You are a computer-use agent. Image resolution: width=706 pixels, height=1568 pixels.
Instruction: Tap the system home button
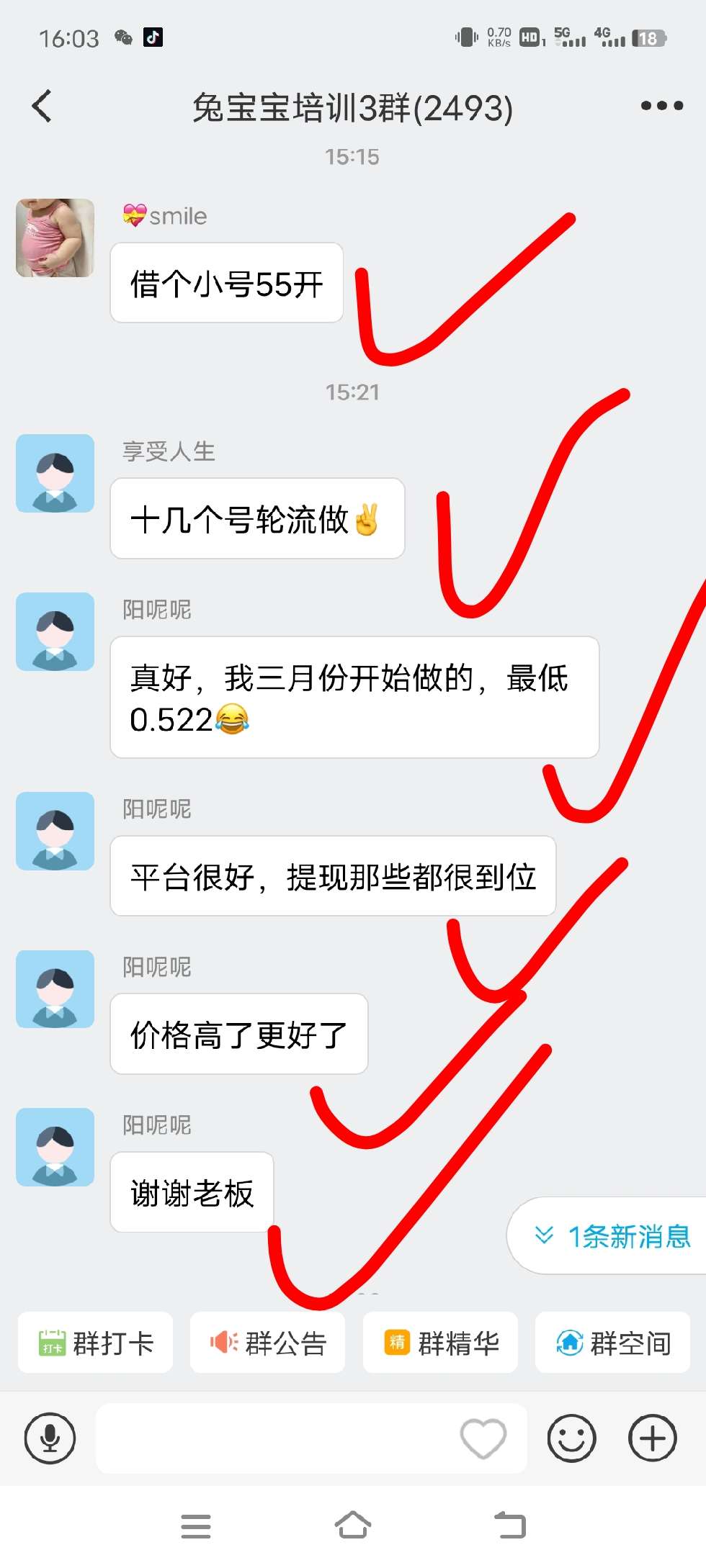[353, 1525]
